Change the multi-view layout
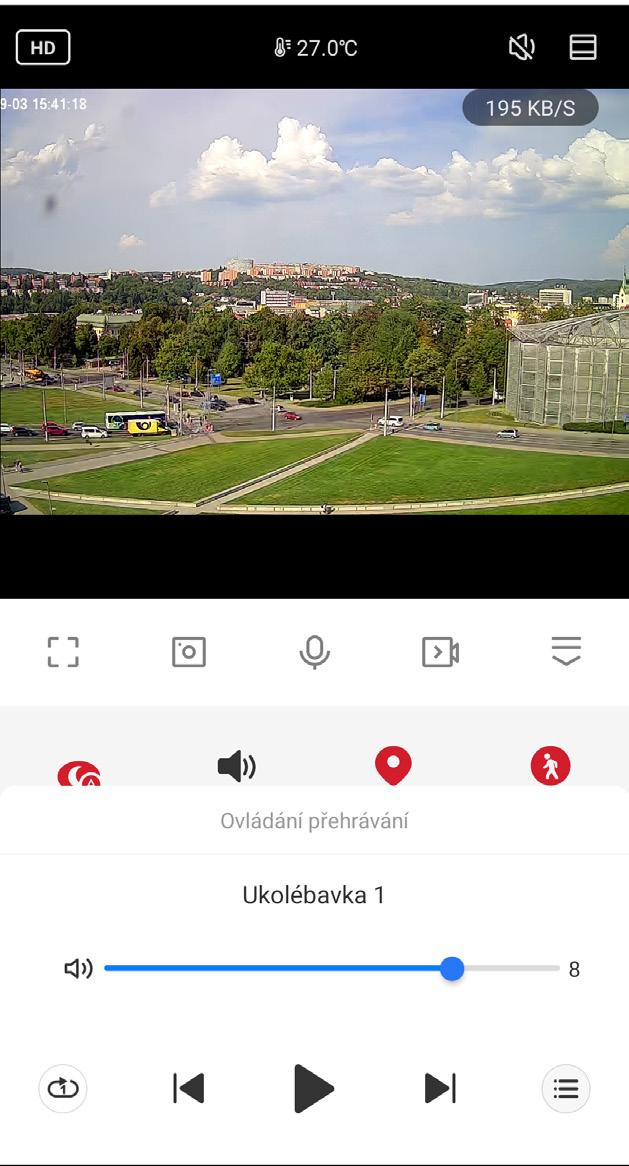 tap(583, 47)
